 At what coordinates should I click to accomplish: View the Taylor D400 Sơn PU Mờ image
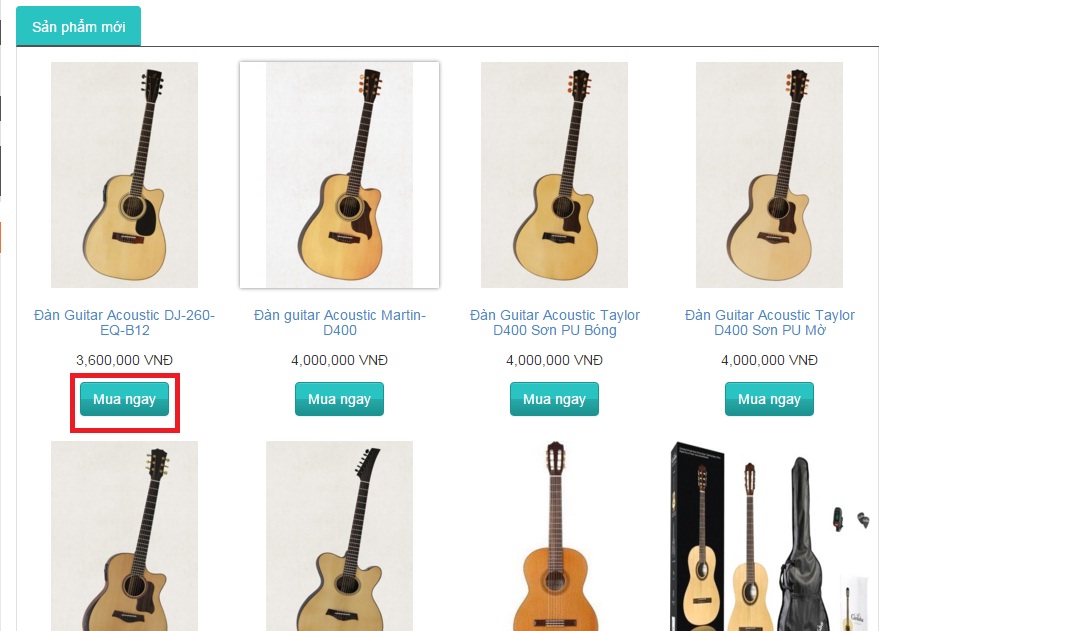(x=769, y=175)
